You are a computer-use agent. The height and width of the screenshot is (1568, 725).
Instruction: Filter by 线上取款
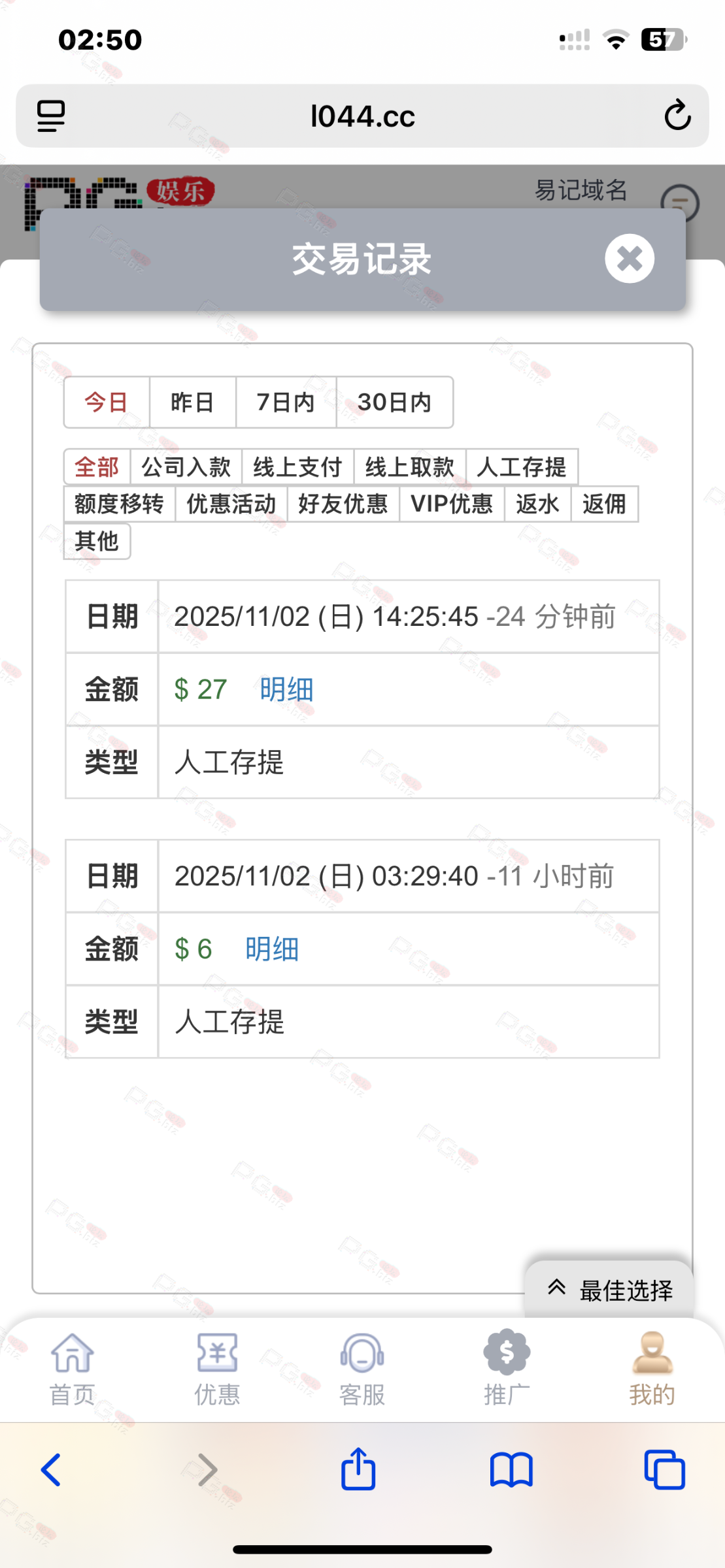pyautogui.click(x=409, y=467)
